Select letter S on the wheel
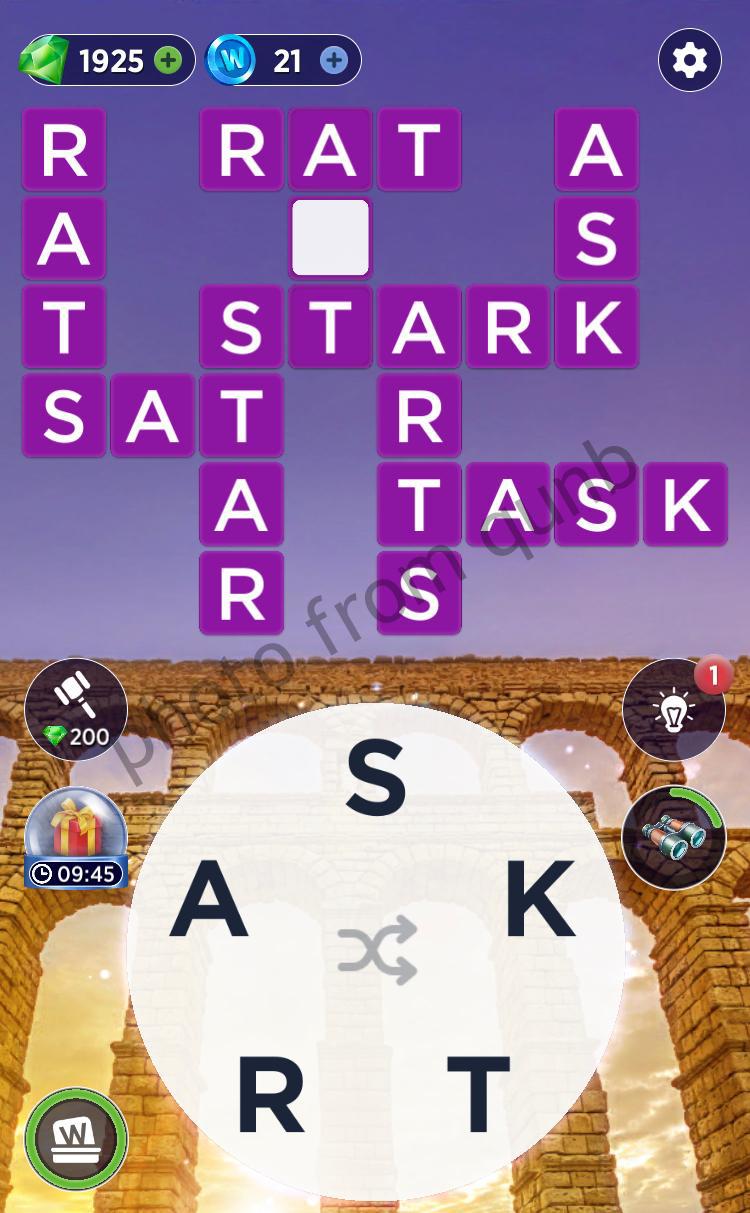Screen dimensions: 750x1213 [376, 780]
